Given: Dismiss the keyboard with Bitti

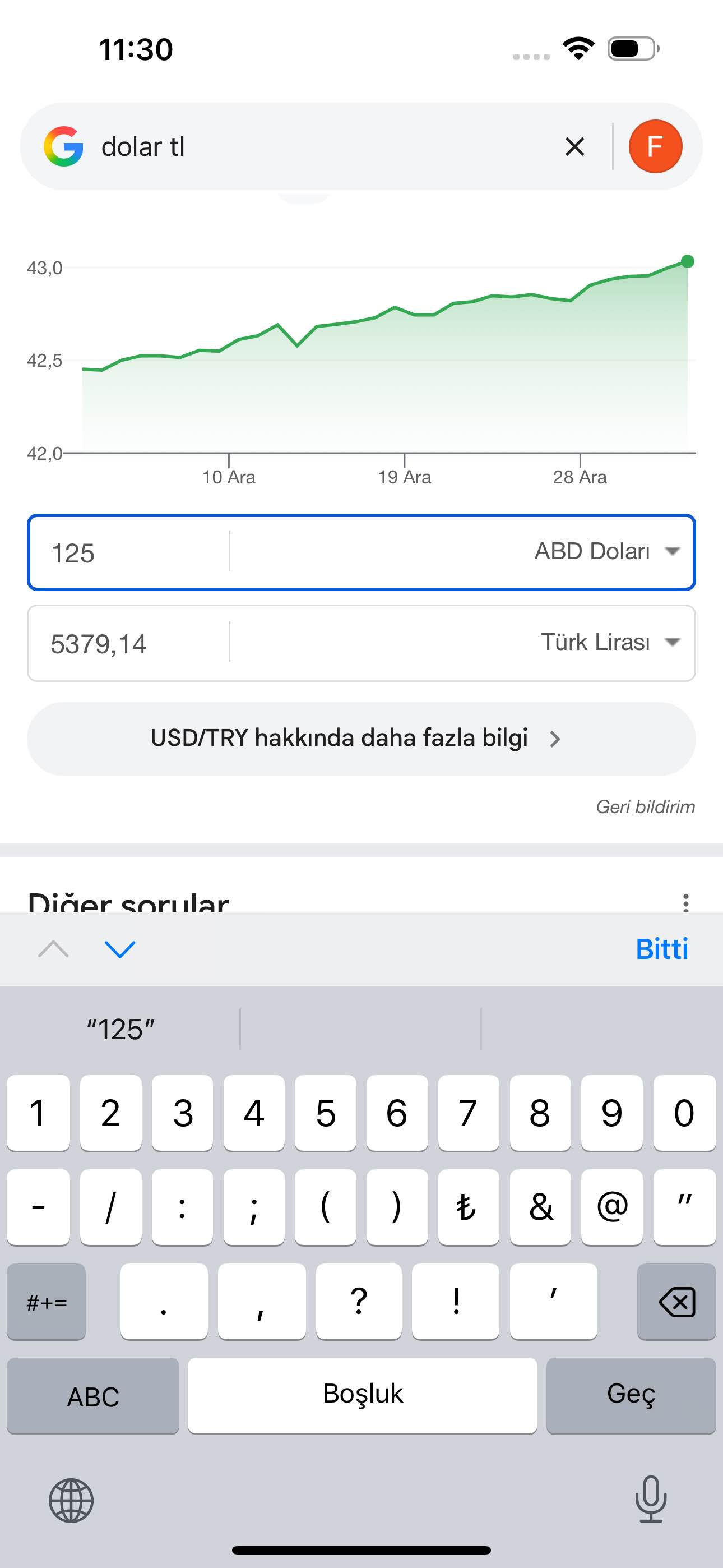Looking at the screenshot, I should (x=661, y=949).
